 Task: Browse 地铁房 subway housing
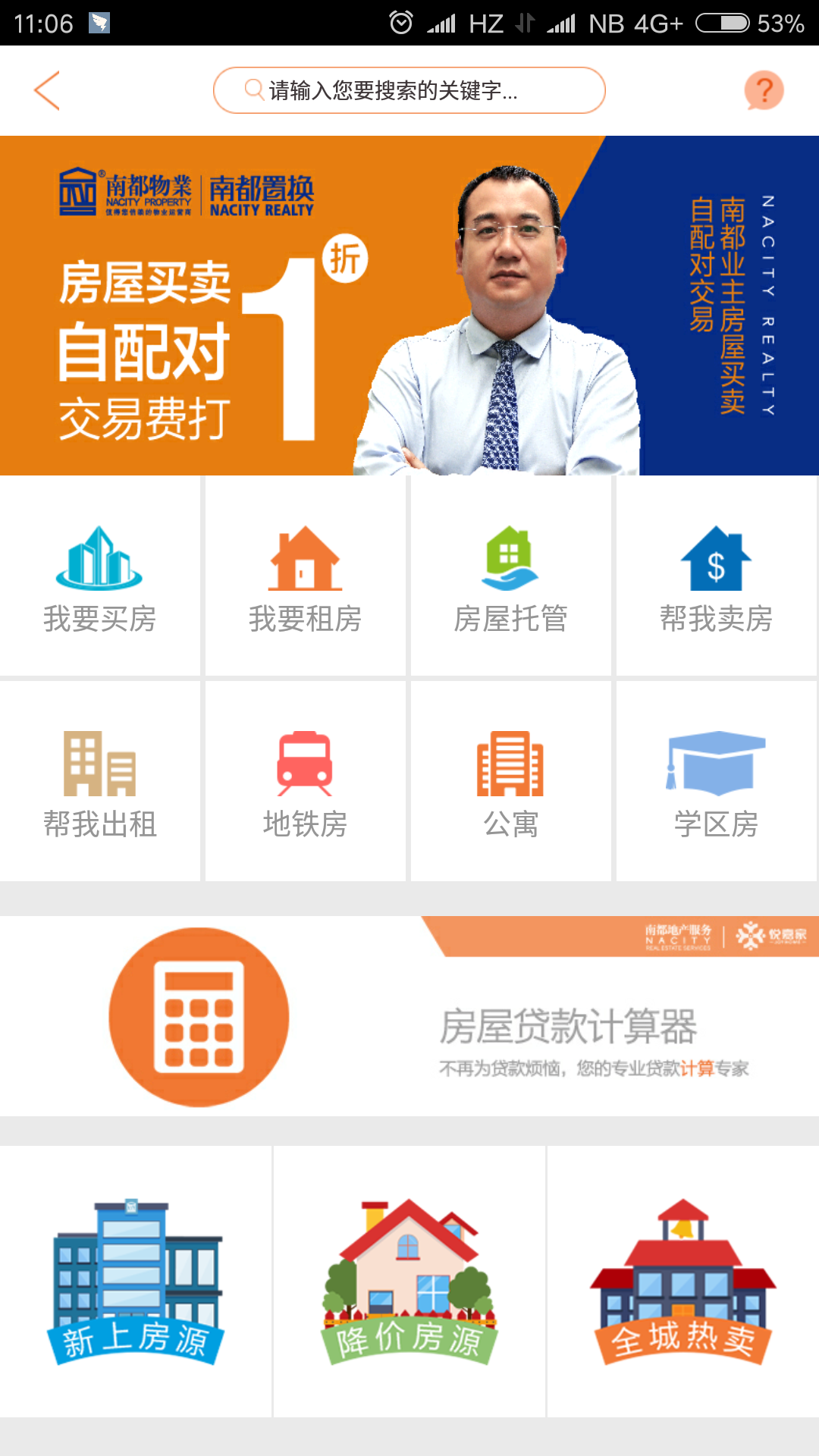(305, 783)
